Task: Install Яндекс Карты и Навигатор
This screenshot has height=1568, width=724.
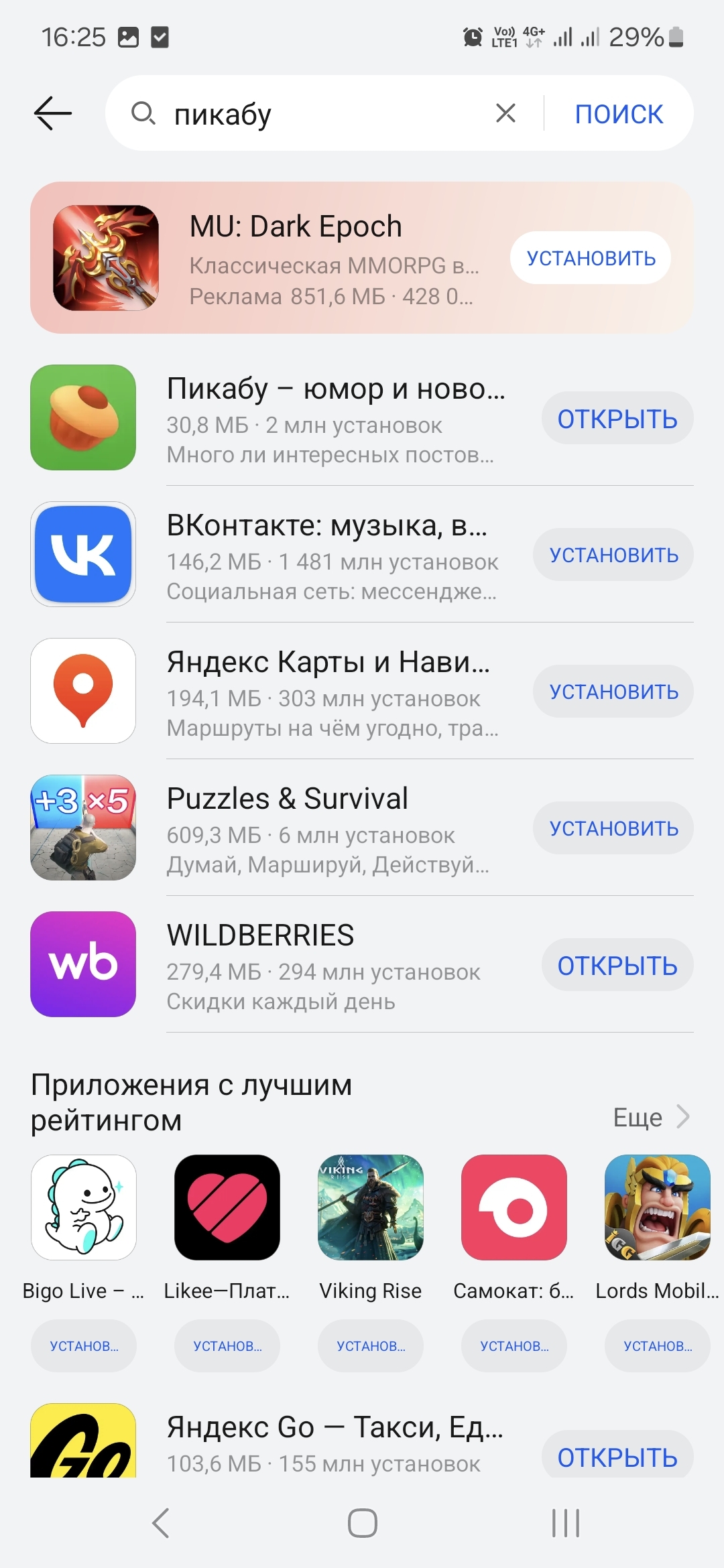Action: pyautogui.click(x=613, y=692)
